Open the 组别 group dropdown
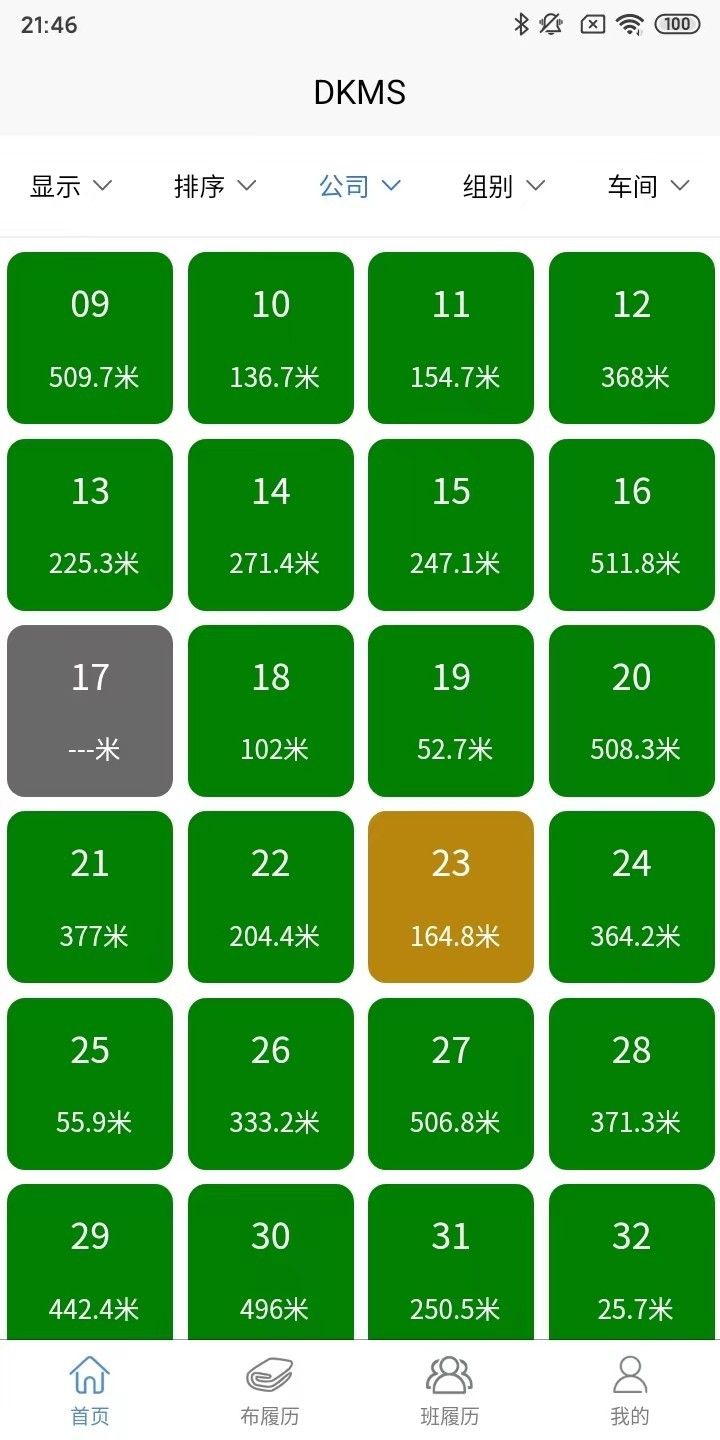This screenshot has height=1440, width=720. (504, 186)
